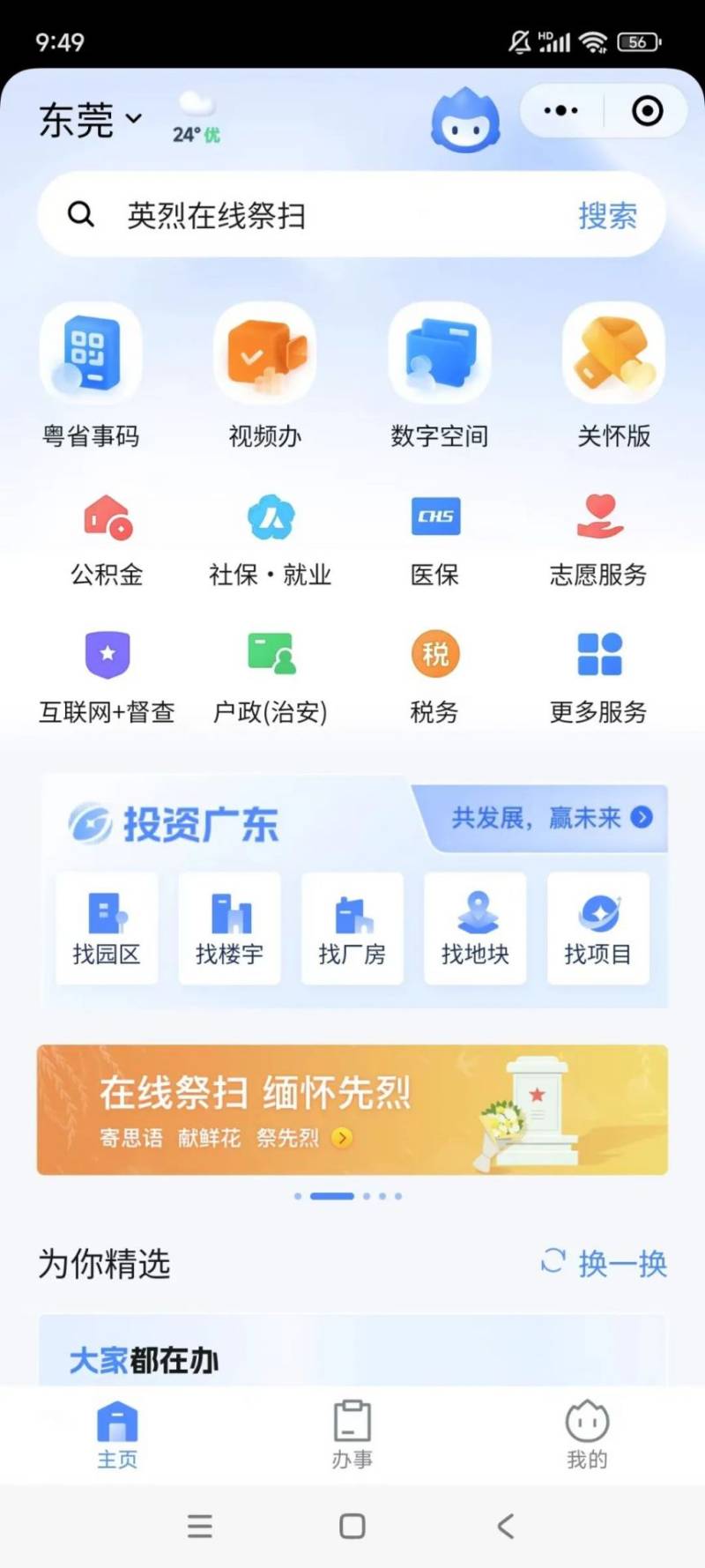Tap the 搜索 button
Viewport: 705px width, 1568px height.
[x=607, y=215]
